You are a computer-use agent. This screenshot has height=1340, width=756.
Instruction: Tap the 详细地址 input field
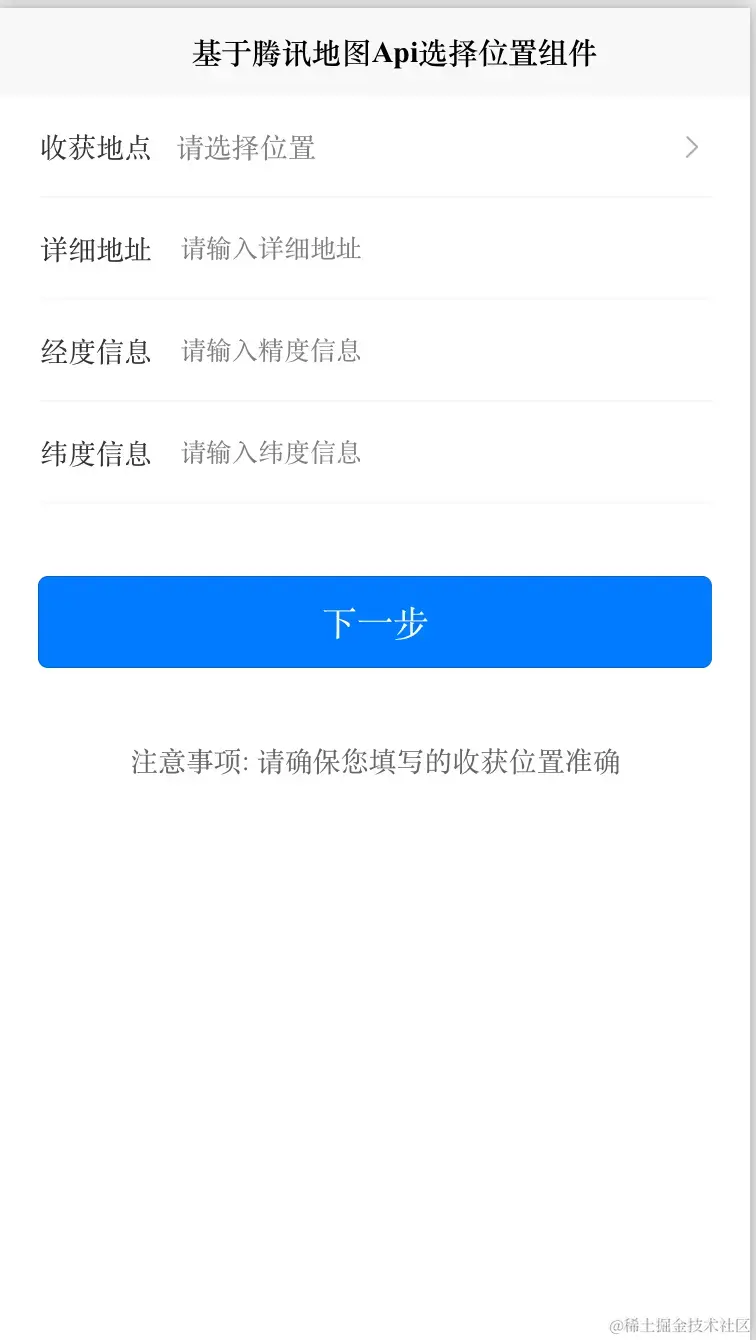coord(440,249)
